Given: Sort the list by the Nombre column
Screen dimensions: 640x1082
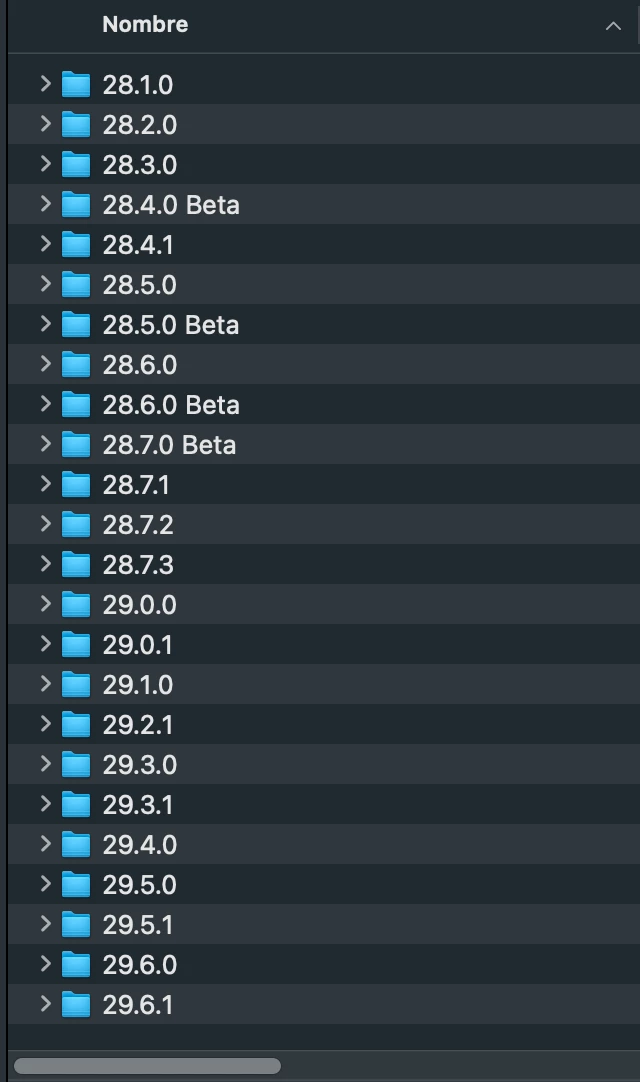Looking at the screenshot, I should (x=145, y=25).
